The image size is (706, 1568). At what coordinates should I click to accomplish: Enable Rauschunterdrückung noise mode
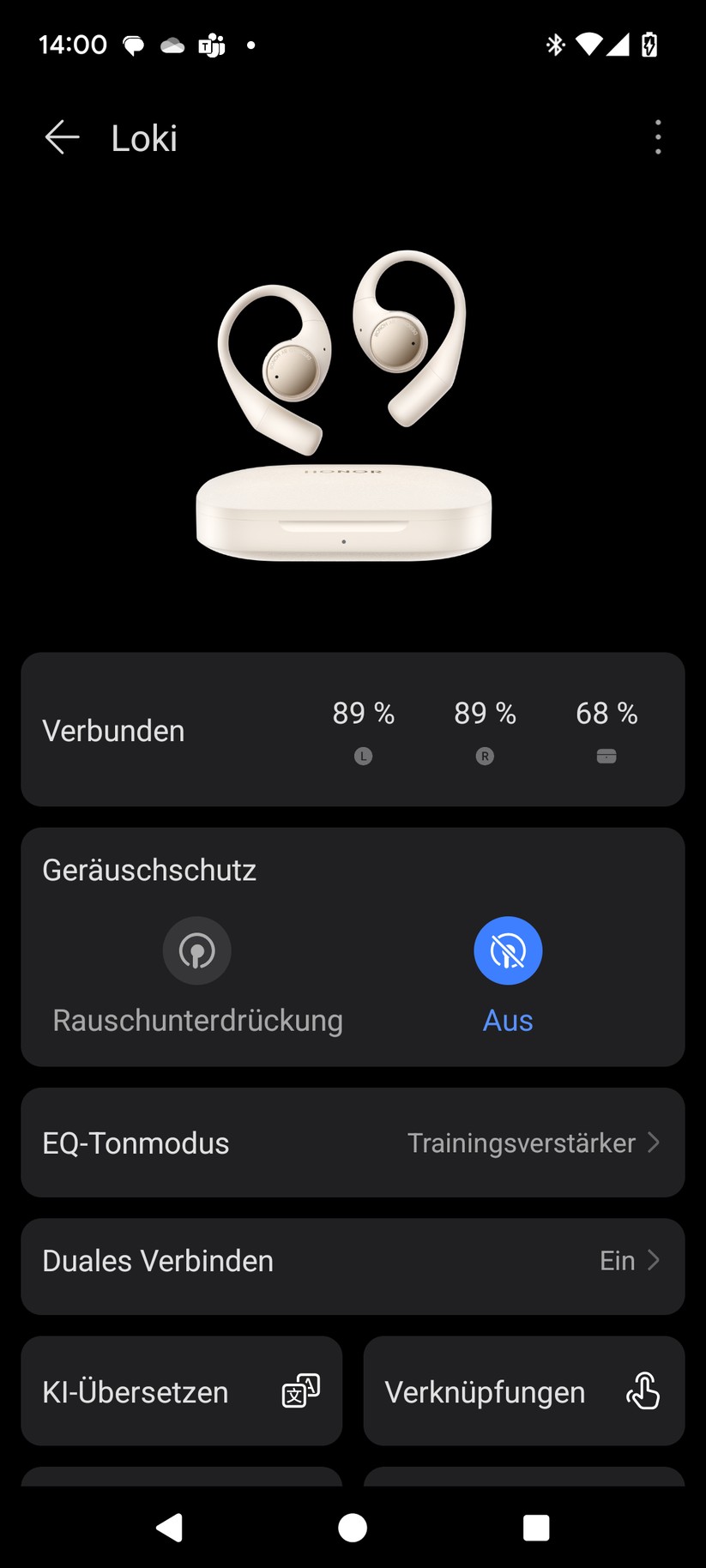pos(197,951)
